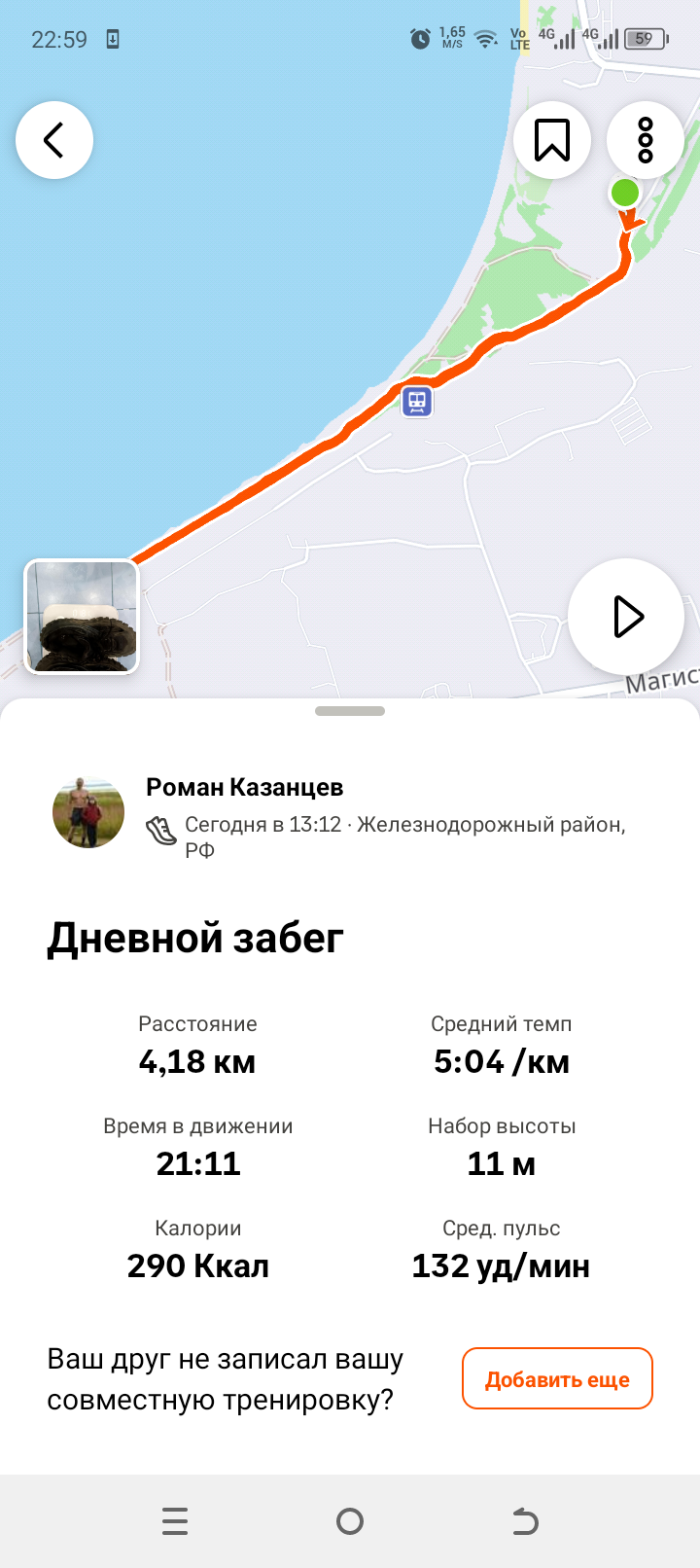Tap the system home button
The height and width of the screenshot is (1568, 700).
tap(350, 1521)
